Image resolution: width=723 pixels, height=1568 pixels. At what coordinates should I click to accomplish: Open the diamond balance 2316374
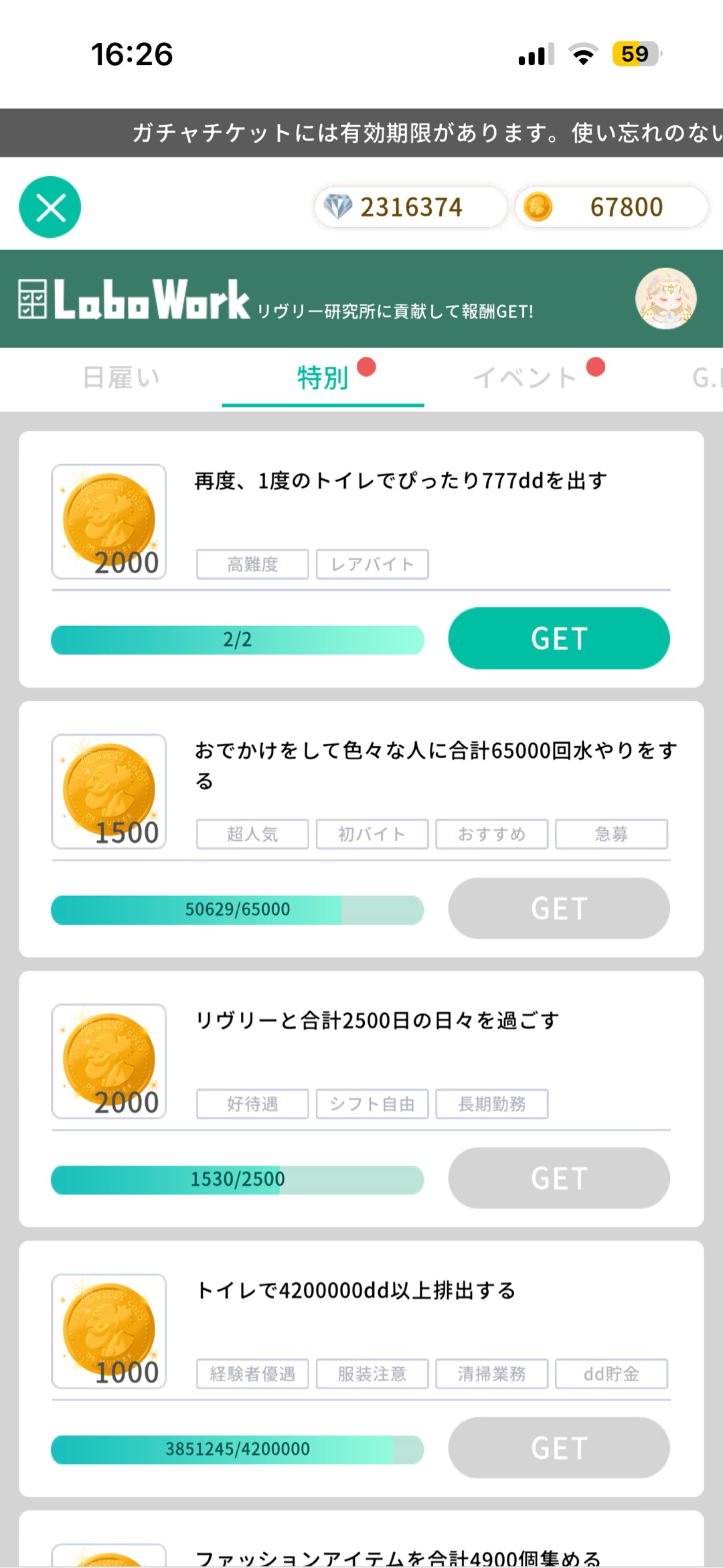[x=410, y=207]
